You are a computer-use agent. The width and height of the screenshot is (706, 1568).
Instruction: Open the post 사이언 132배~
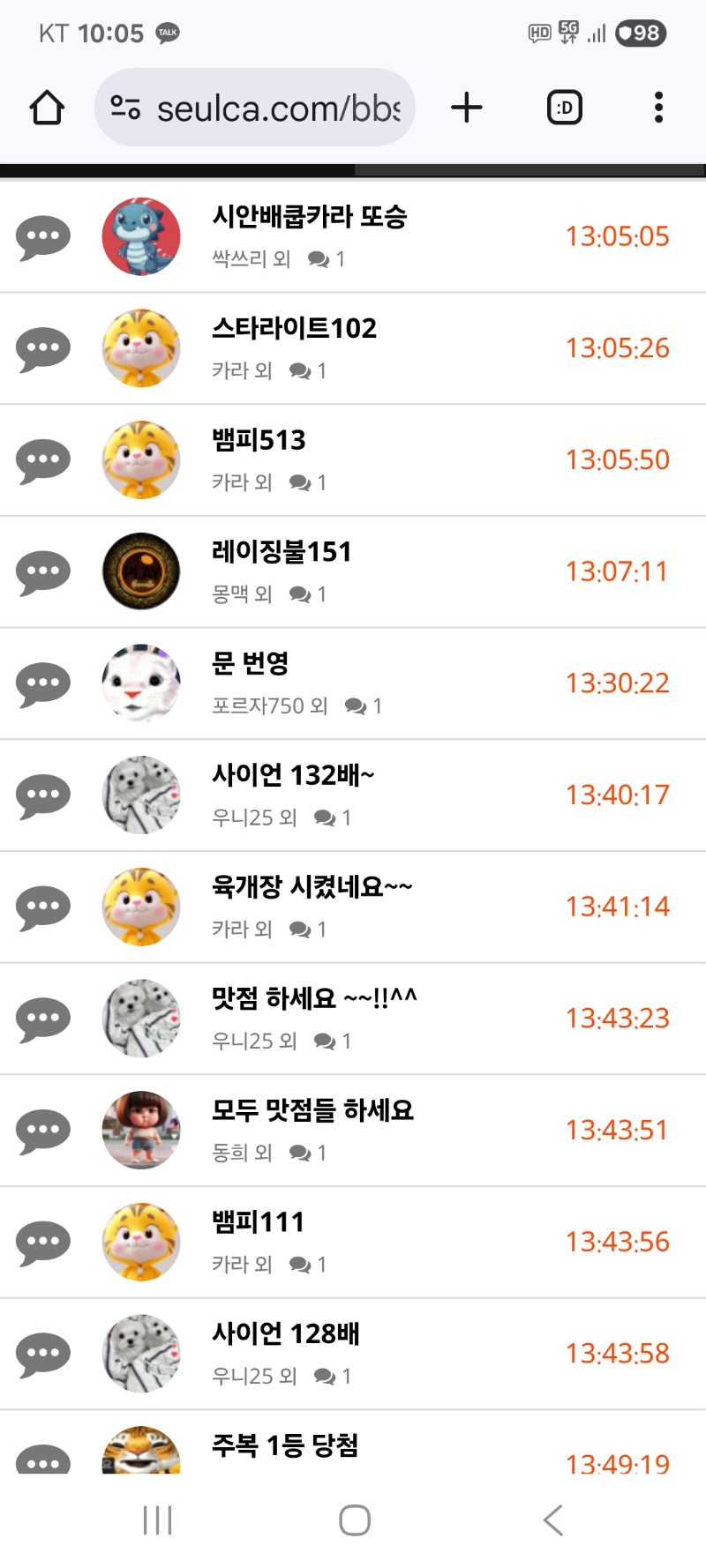click(x=293, y=775)
